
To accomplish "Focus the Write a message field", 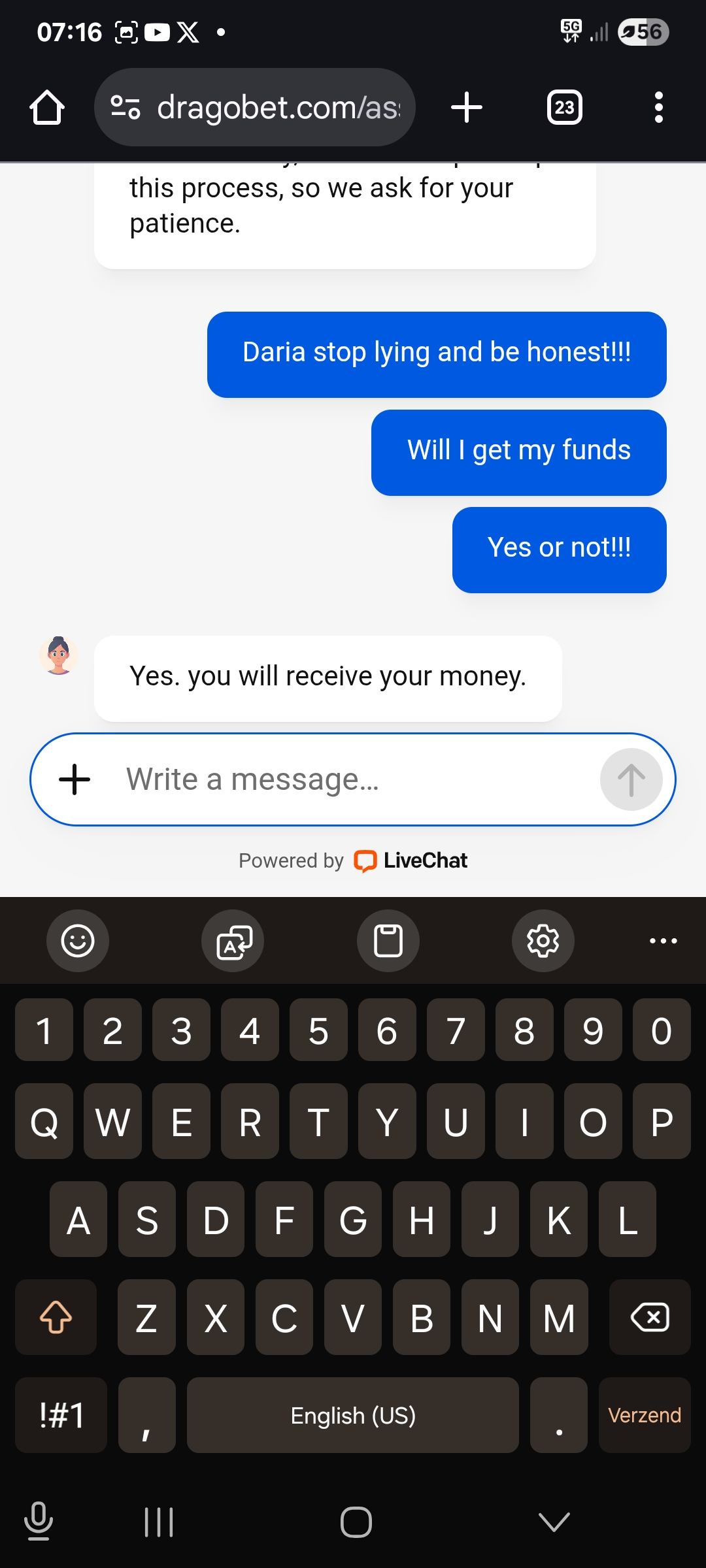I will click(353, 779).
